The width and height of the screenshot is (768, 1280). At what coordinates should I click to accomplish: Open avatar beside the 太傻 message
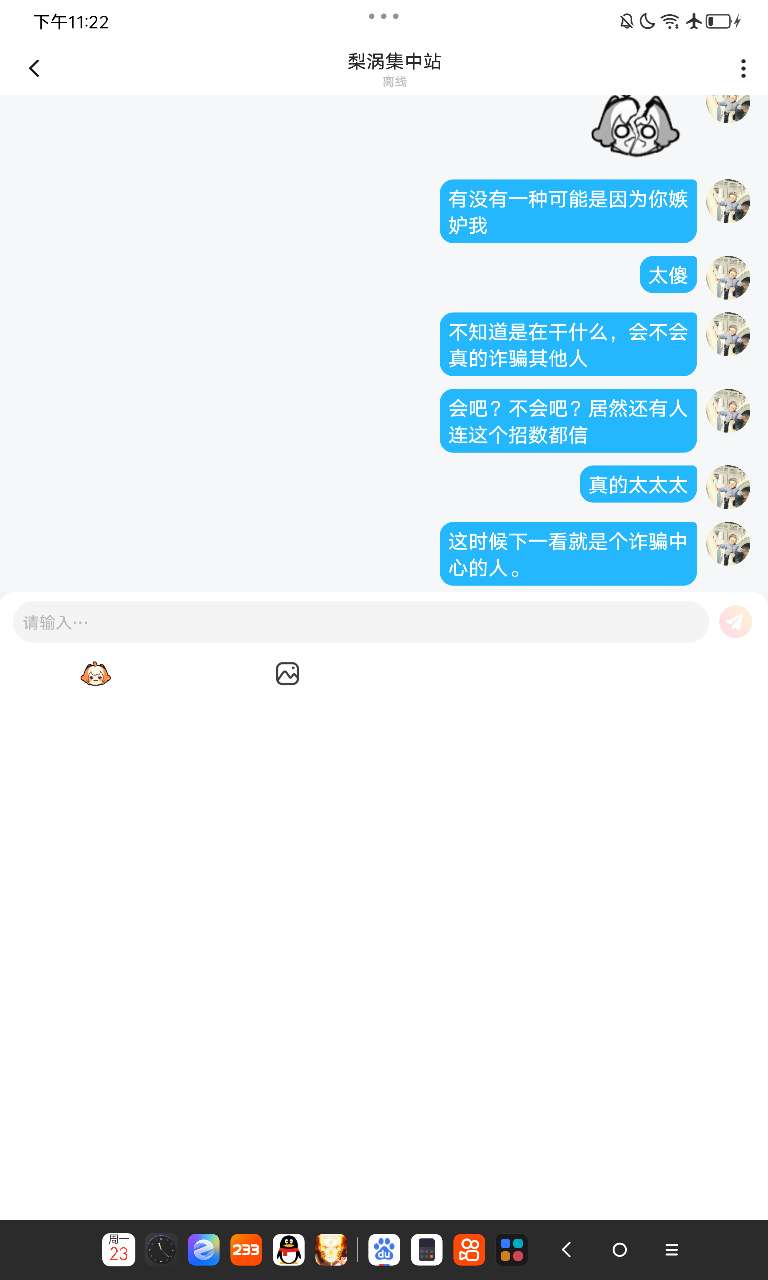coord(727,277)
